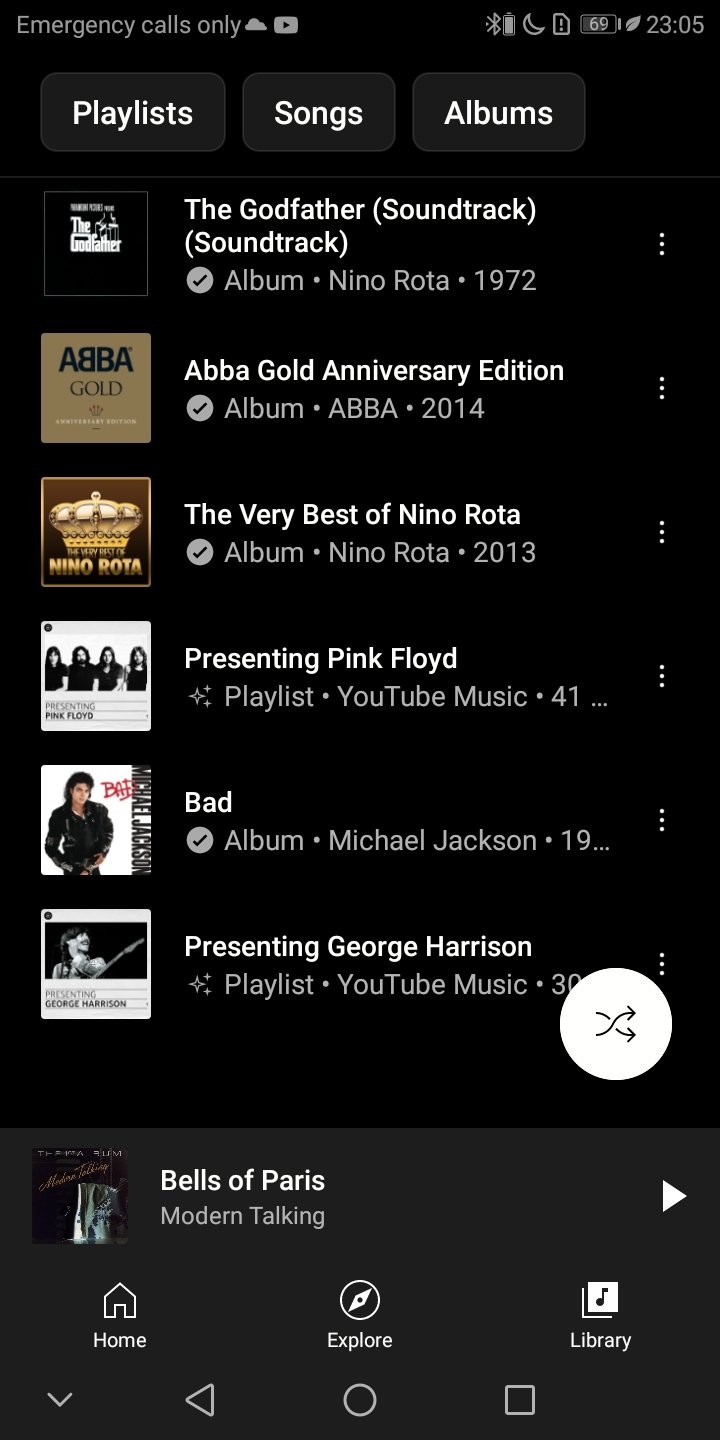Tap the system back button

(200, 1399)
